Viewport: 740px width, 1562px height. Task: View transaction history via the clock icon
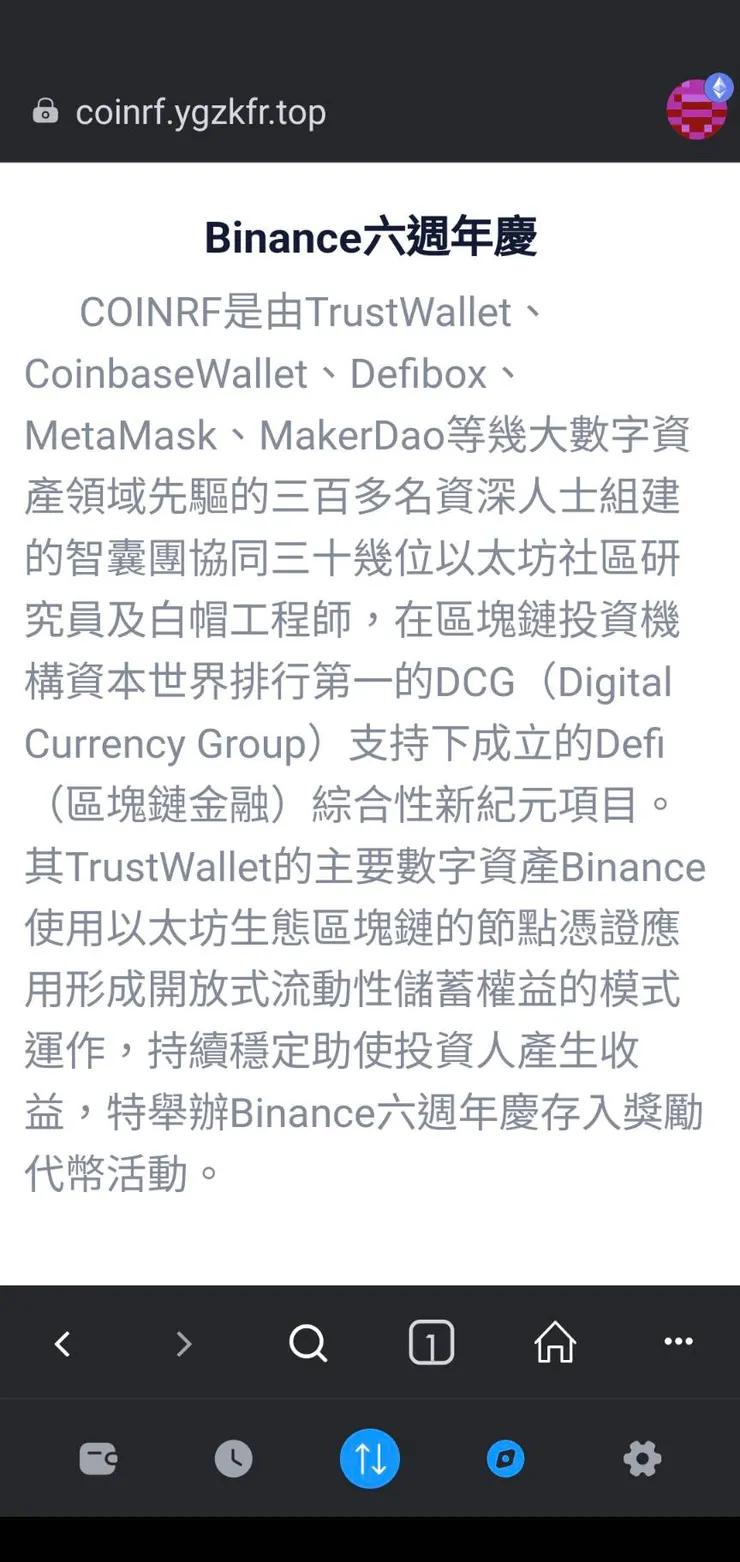[x=233, y=1459]
